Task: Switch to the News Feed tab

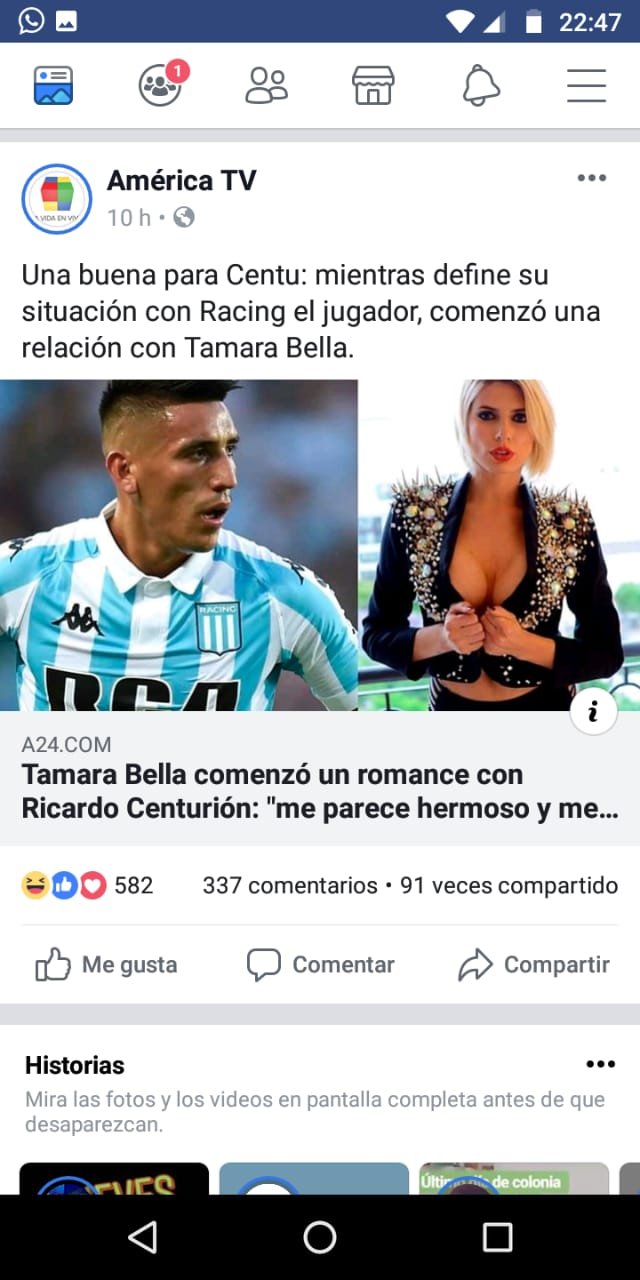Action: [x=53, y=86]
